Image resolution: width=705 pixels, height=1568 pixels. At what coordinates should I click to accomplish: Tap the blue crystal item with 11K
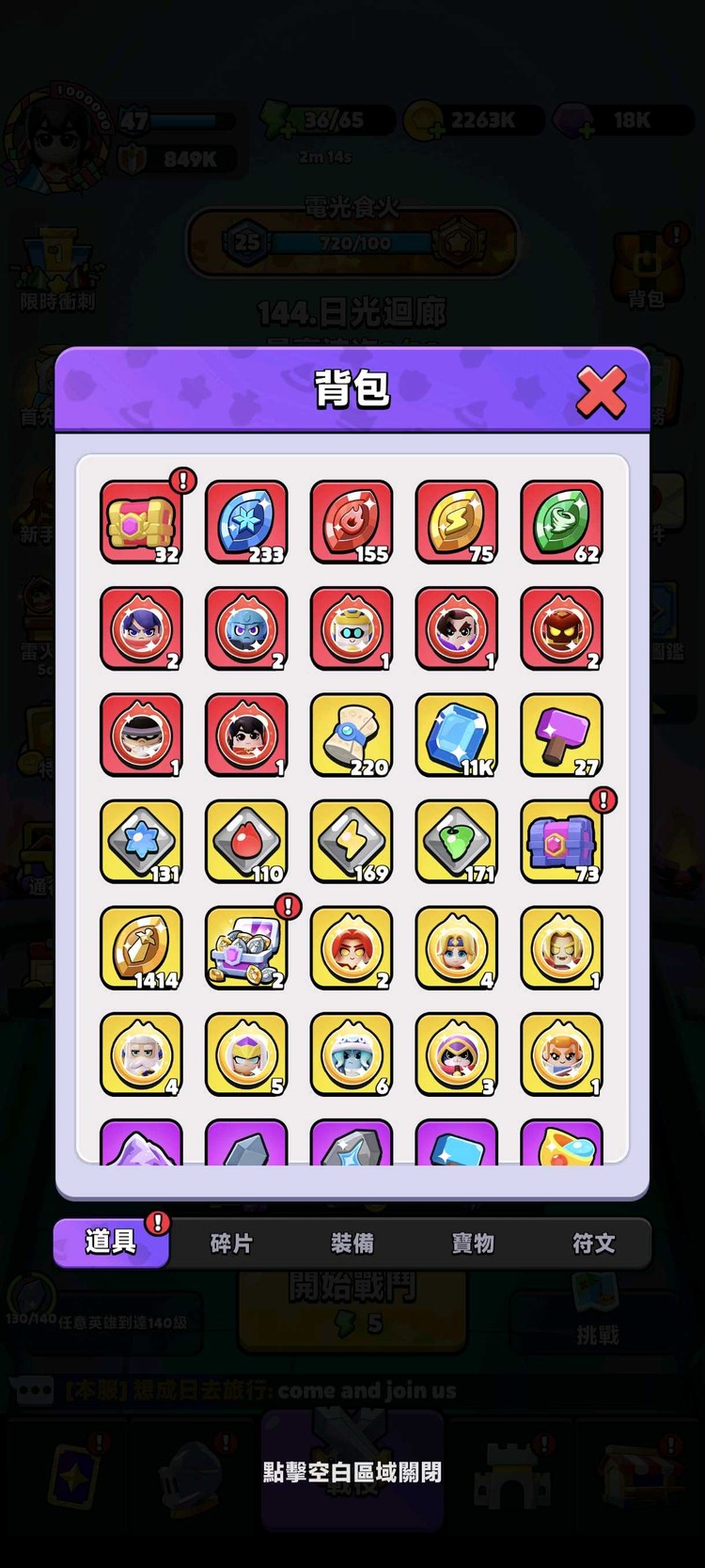point(457,736)
